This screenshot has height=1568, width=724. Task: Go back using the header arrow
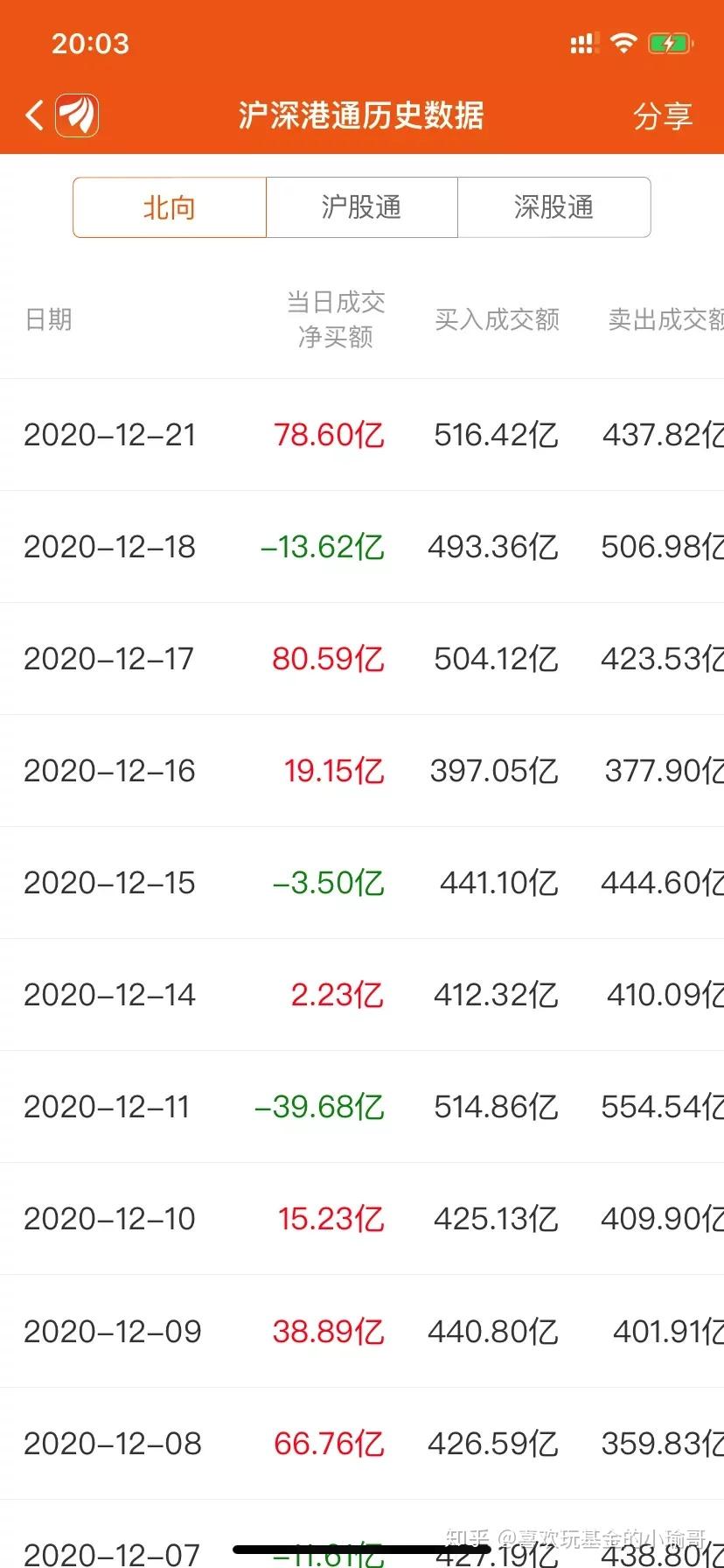pyautogui.click(x=34, y=115)
